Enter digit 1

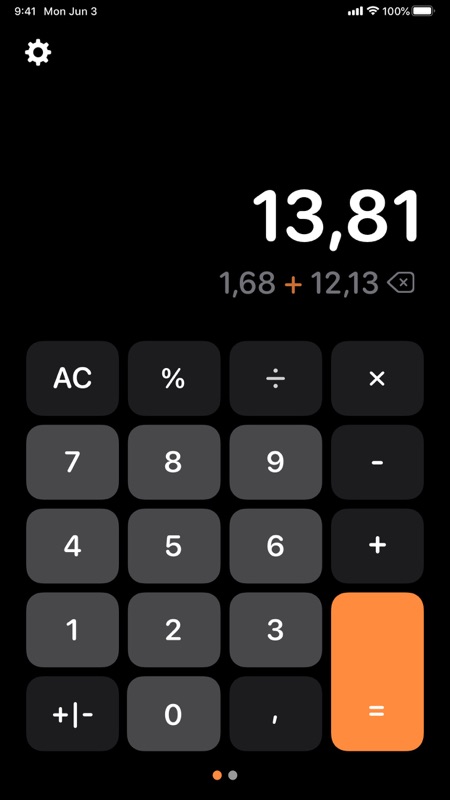(x=72, y=630)
